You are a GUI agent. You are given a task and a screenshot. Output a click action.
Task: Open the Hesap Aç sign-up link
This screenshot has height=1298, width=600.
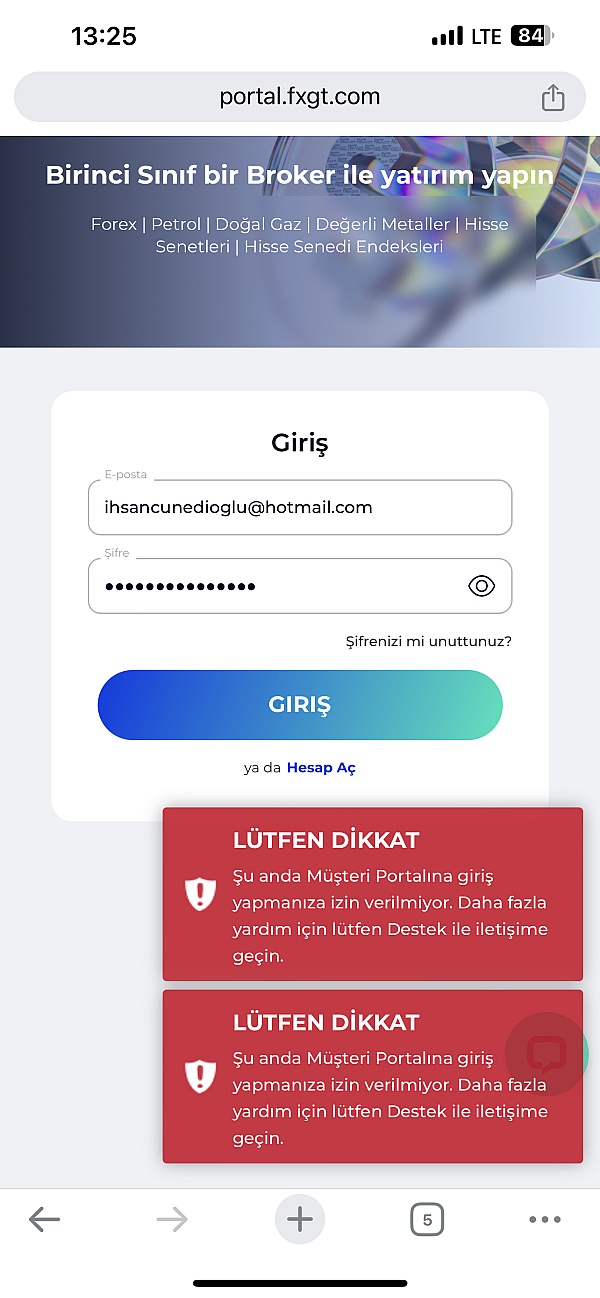(x=321, y=768)
